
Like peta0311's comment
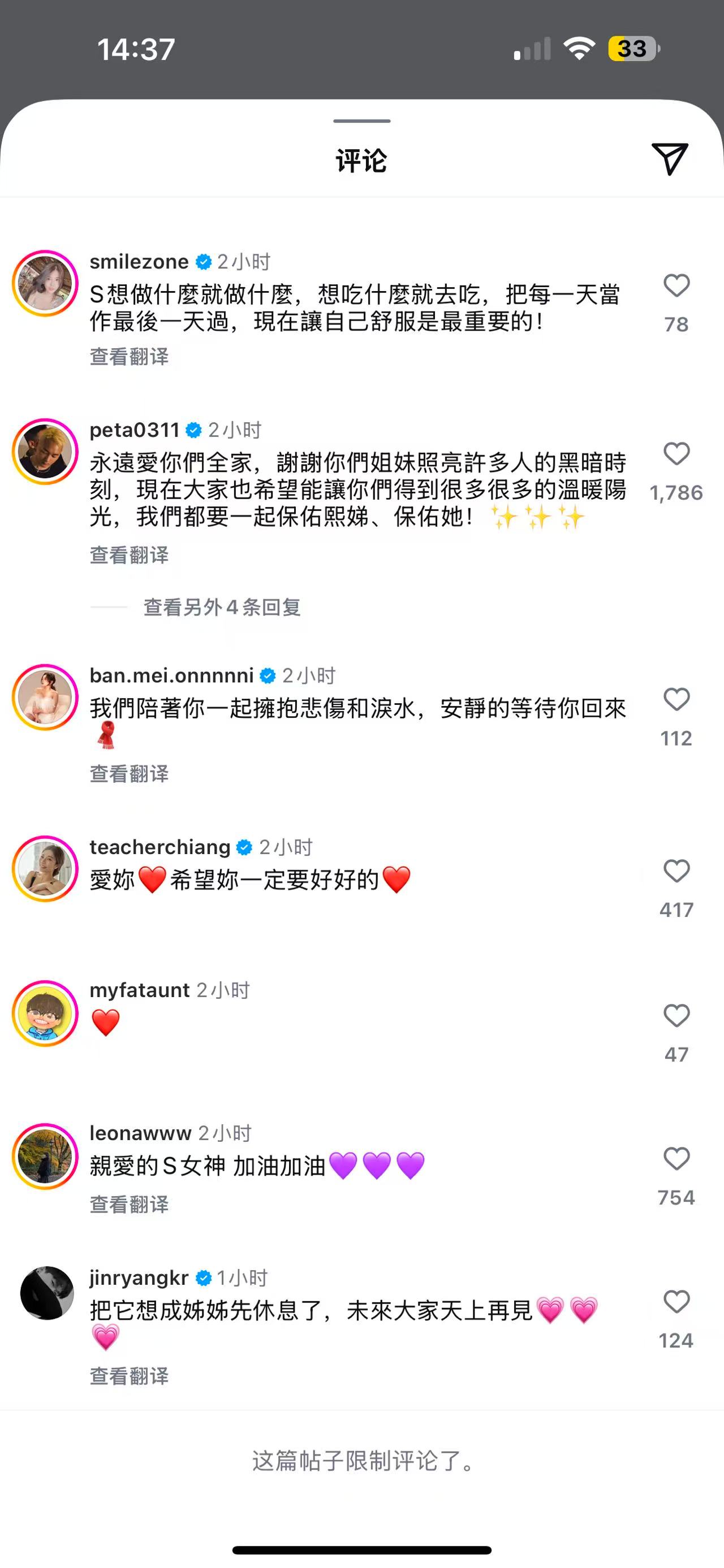pos(676,454)
